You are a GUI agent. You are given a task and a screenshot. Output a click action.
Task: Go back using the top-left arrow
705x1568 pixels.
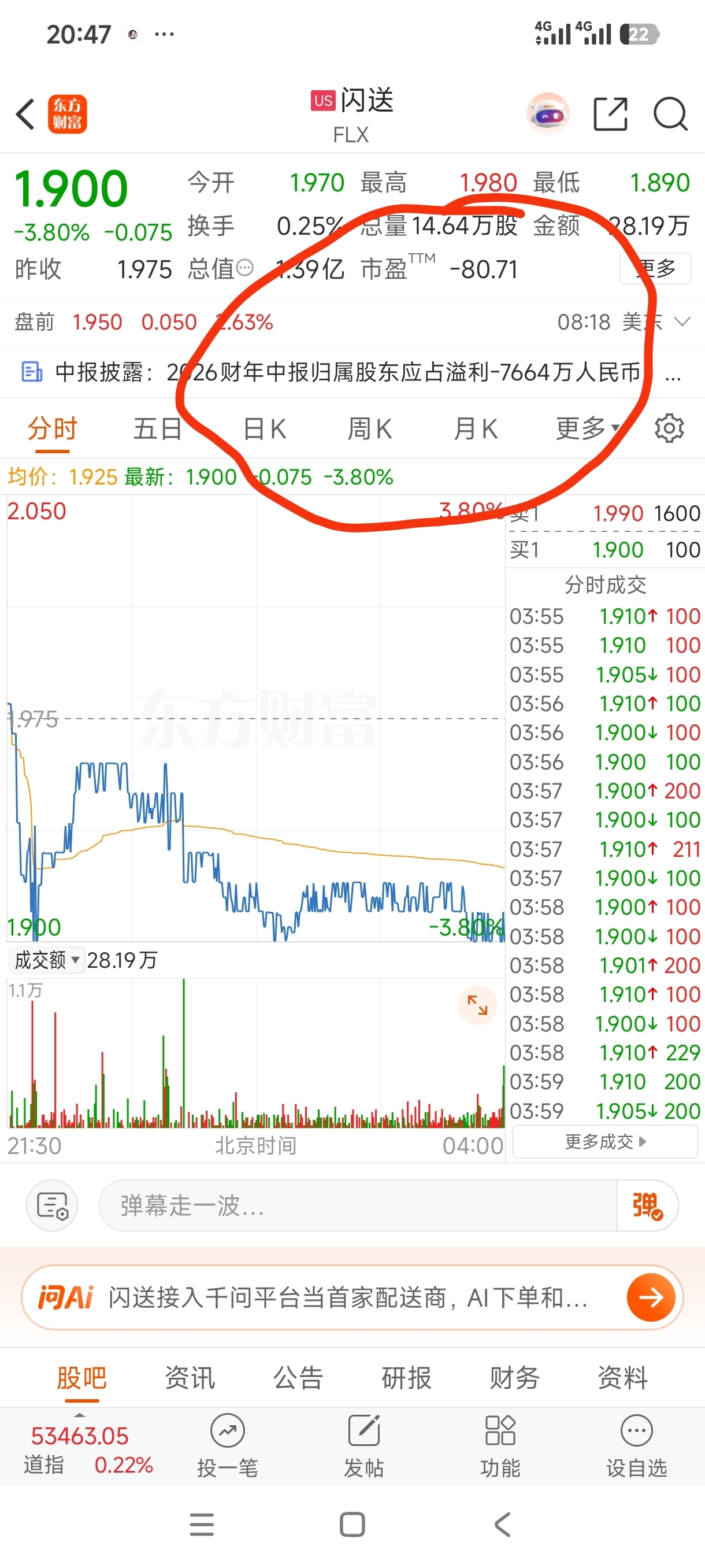tap(25, 114)
